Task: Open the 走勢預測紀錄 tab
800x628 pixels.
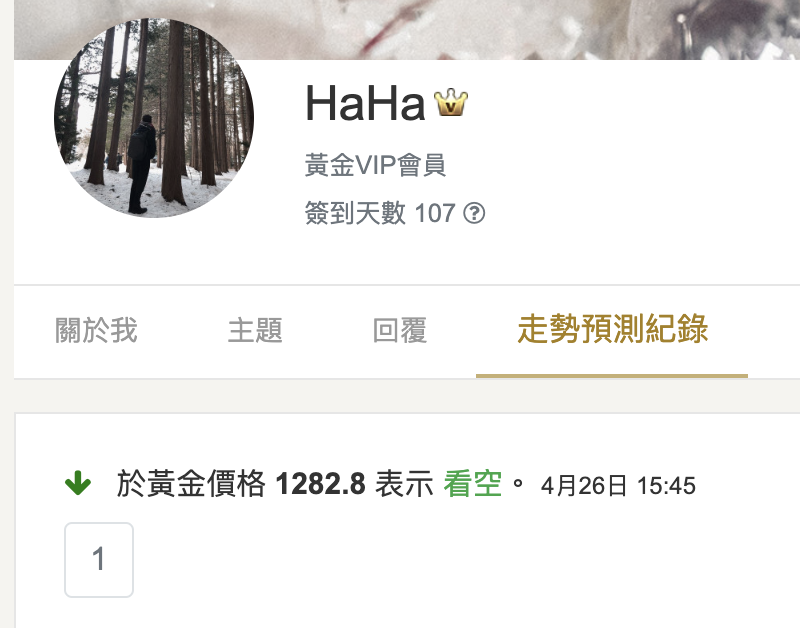Action: pos(612,330)
